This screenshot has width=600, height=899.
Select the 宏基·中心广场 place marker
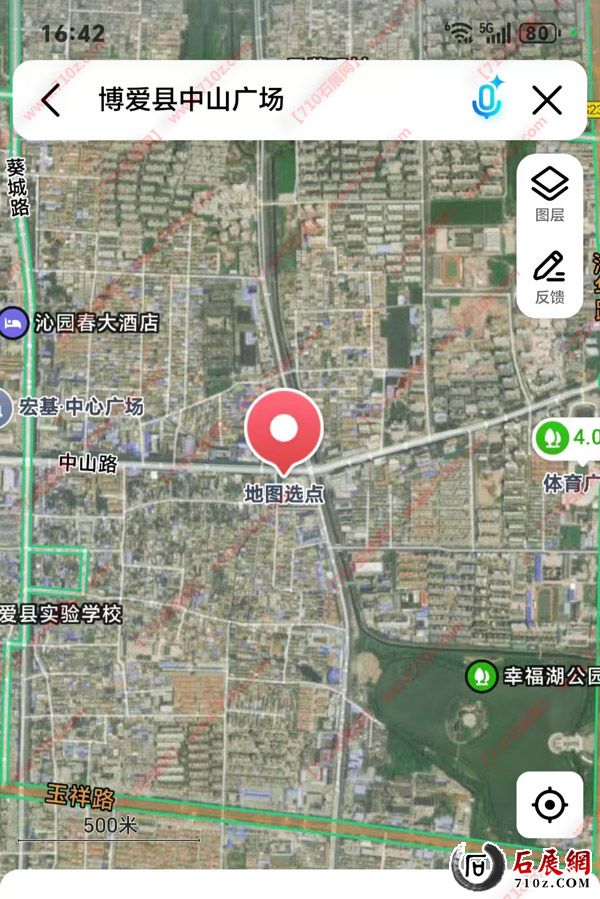pyautogui.click(x=5, y=407)
